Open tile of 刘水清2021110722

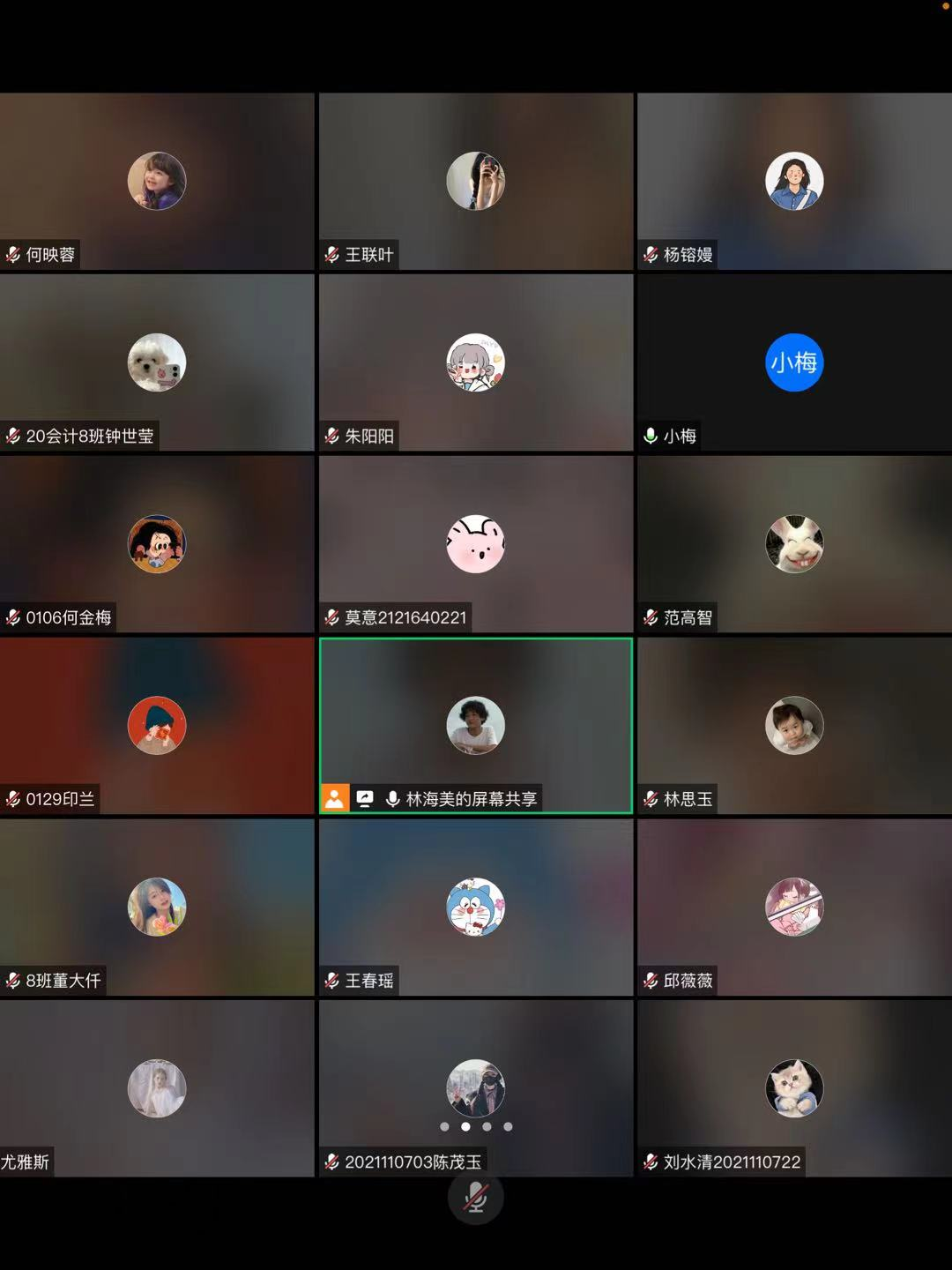794,1088
